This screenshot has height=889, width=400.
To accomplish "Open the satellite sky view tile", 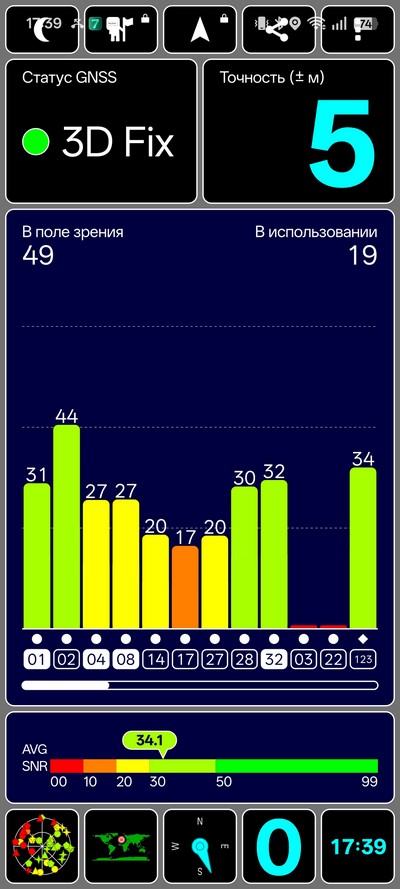I will (x=42, y=846).
